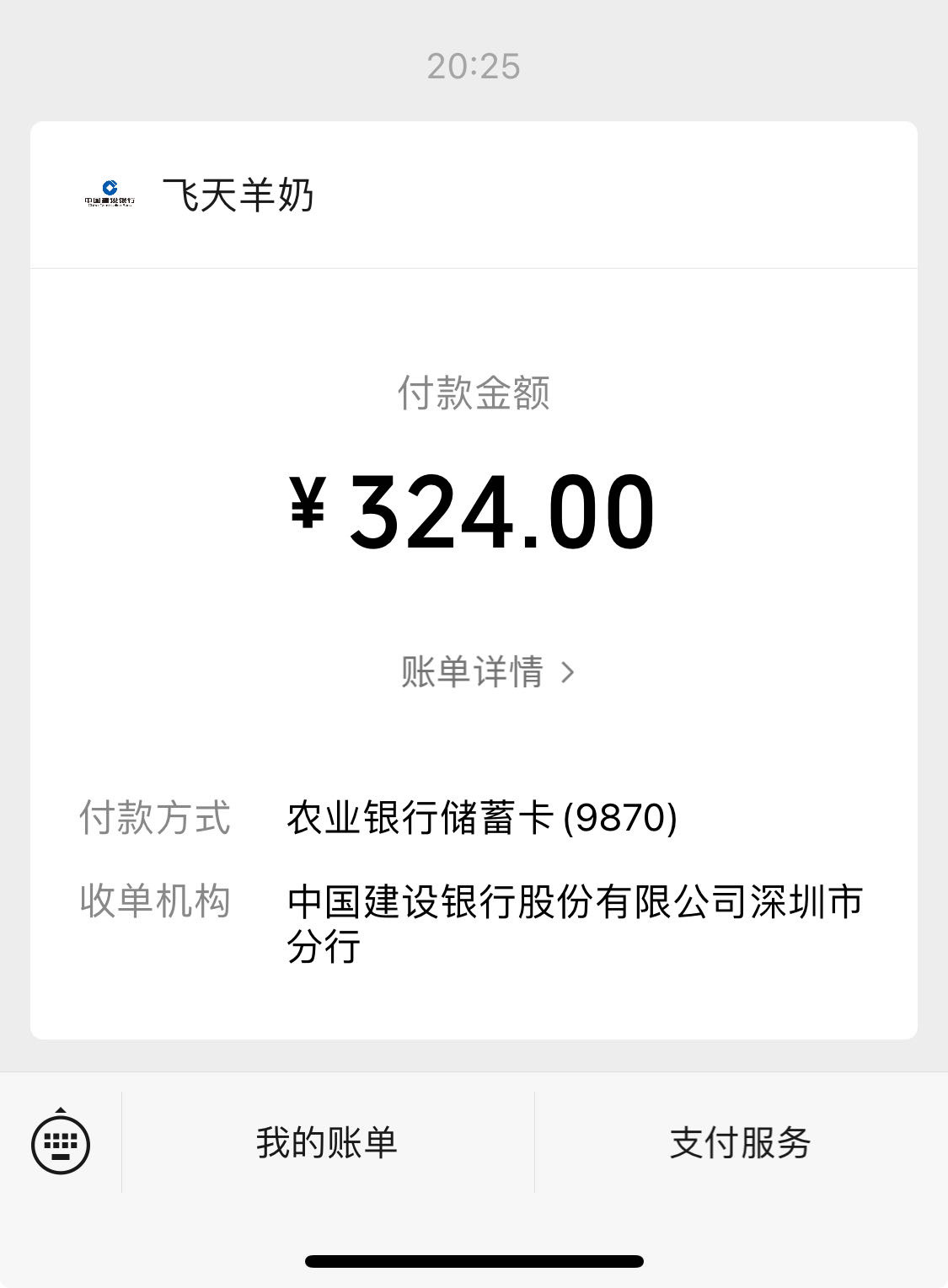View 账单详情 for this payment
948x1288 pixels.
click(x=487, y=672)
